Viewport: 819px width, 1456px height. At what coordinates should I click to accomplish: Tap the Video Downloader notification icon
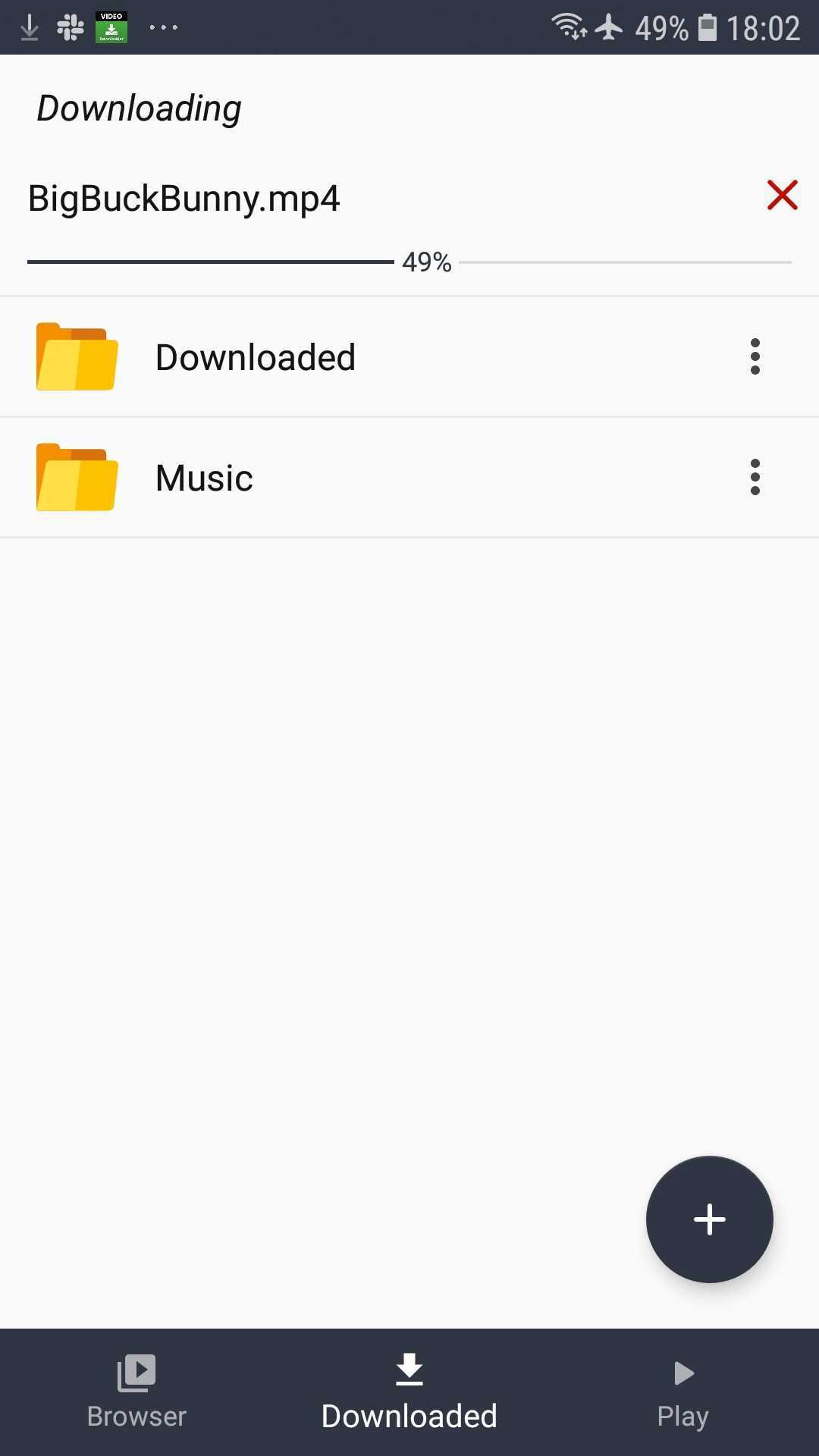[x=110, y=27]
